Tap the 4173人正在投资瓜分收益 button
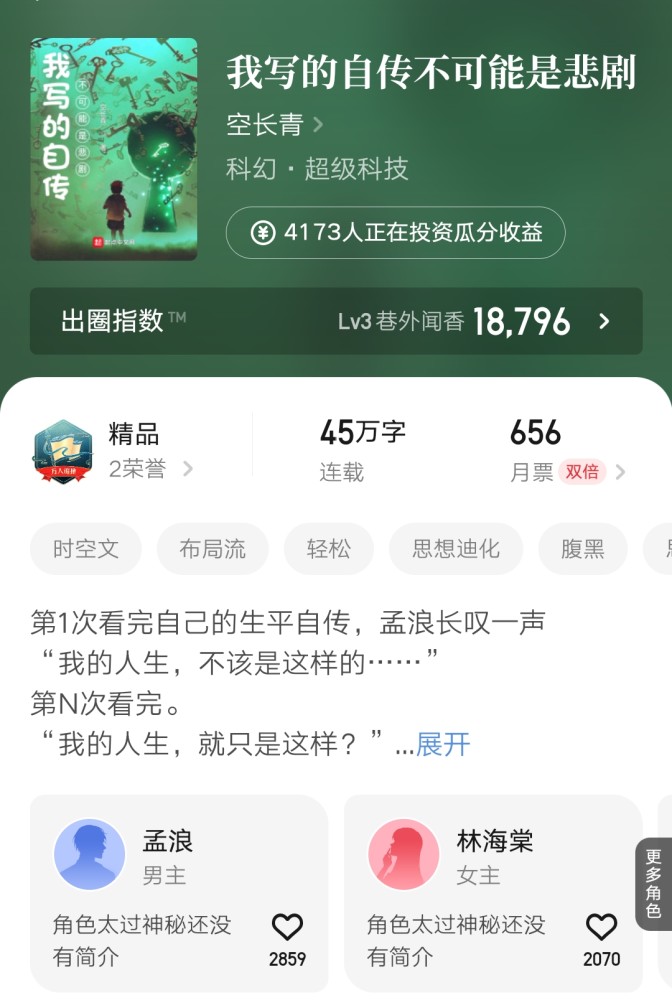Viewport: 672px width, 1000px height. tap(395, 233)
